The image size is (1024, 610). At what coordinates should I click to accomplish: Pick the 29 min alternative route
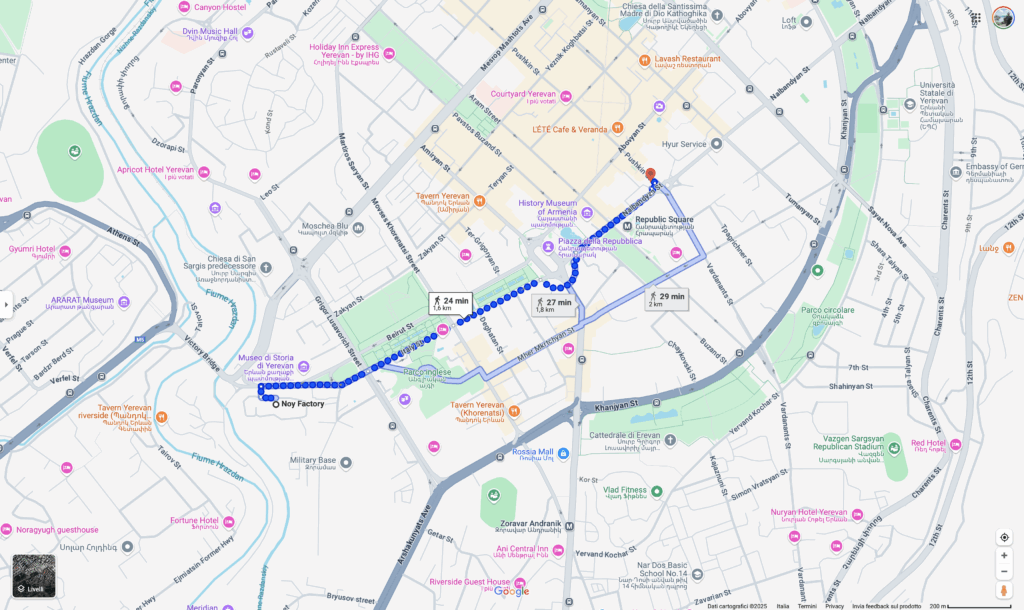(x=666, y=299)
